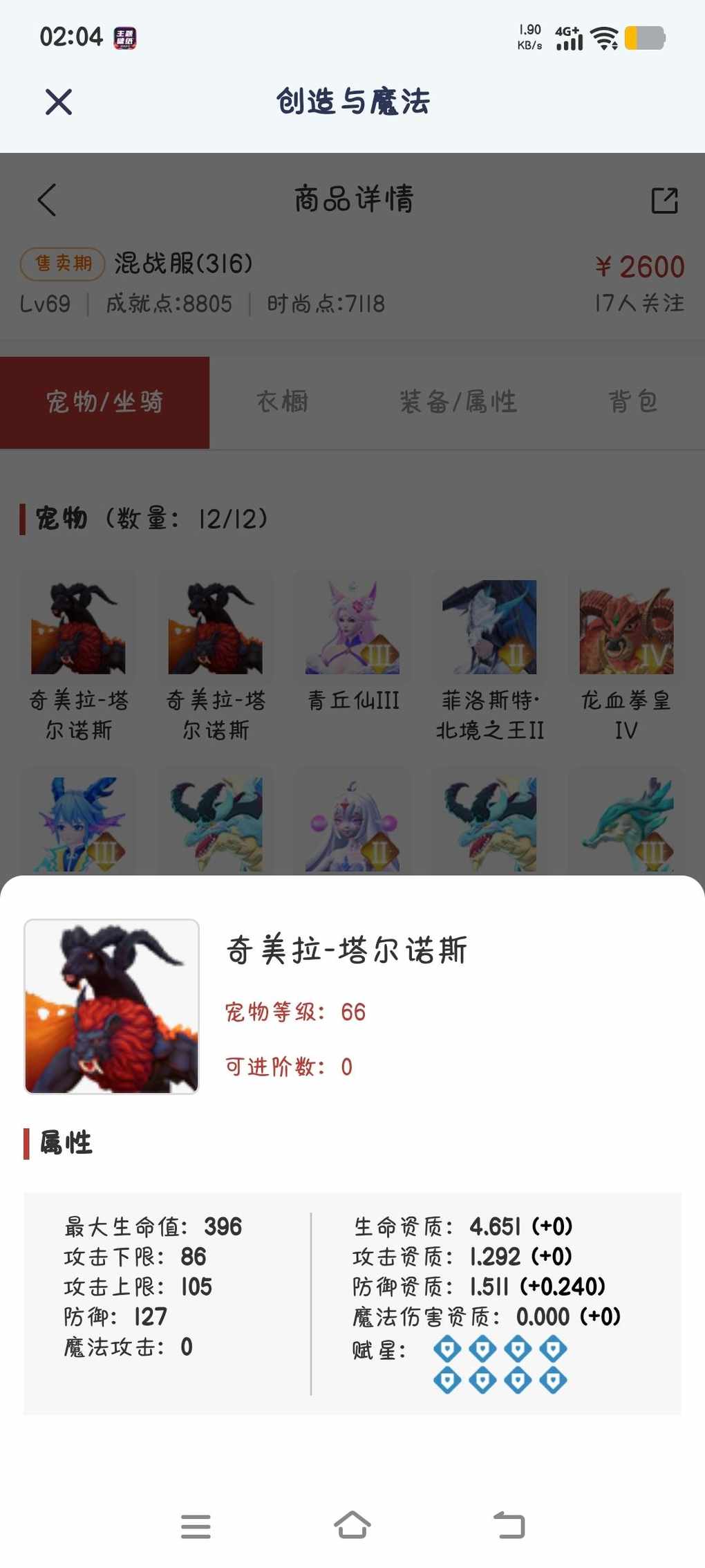Tap the system home button
This screenshot has height=1568, width=705.
point(352,1524)
